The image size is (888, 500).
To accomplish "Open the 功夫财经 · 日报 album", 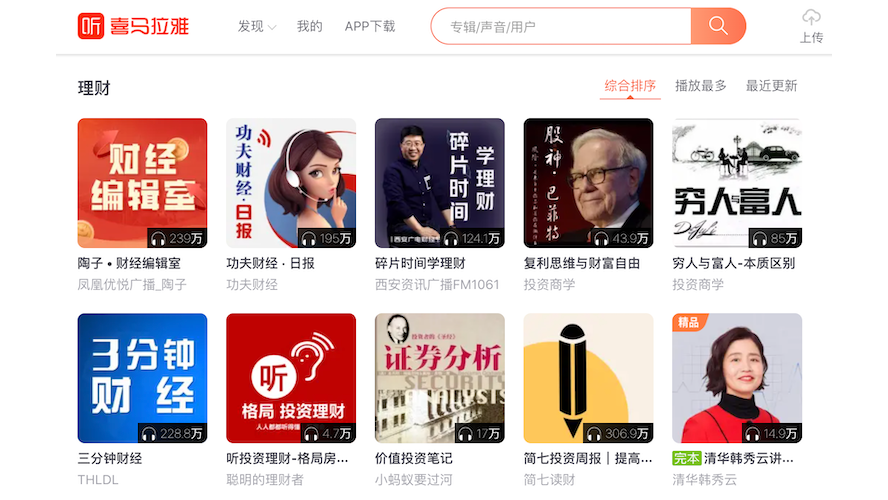I will pos(291,183).
